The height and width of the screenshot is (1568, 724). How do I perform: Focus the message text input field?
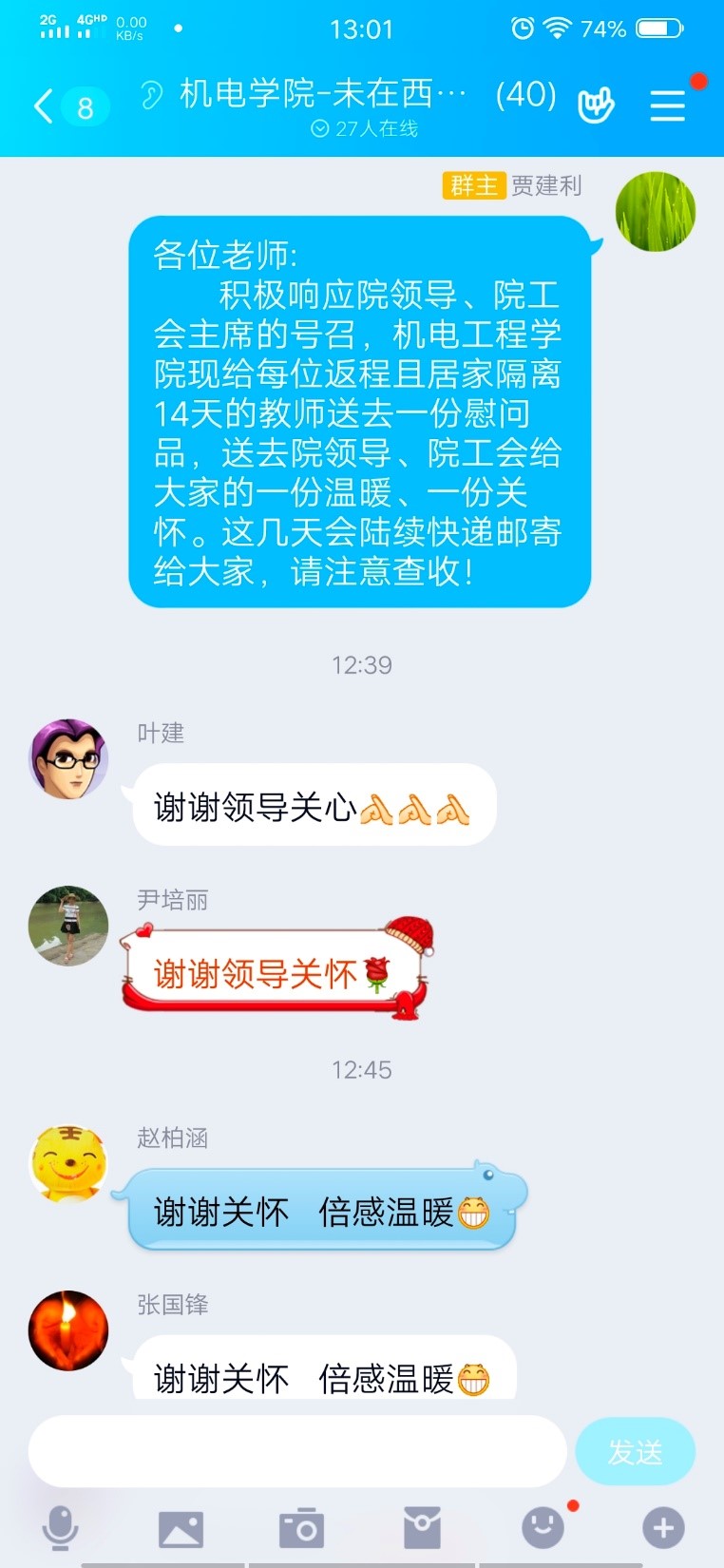click(x=296, y=1451)
